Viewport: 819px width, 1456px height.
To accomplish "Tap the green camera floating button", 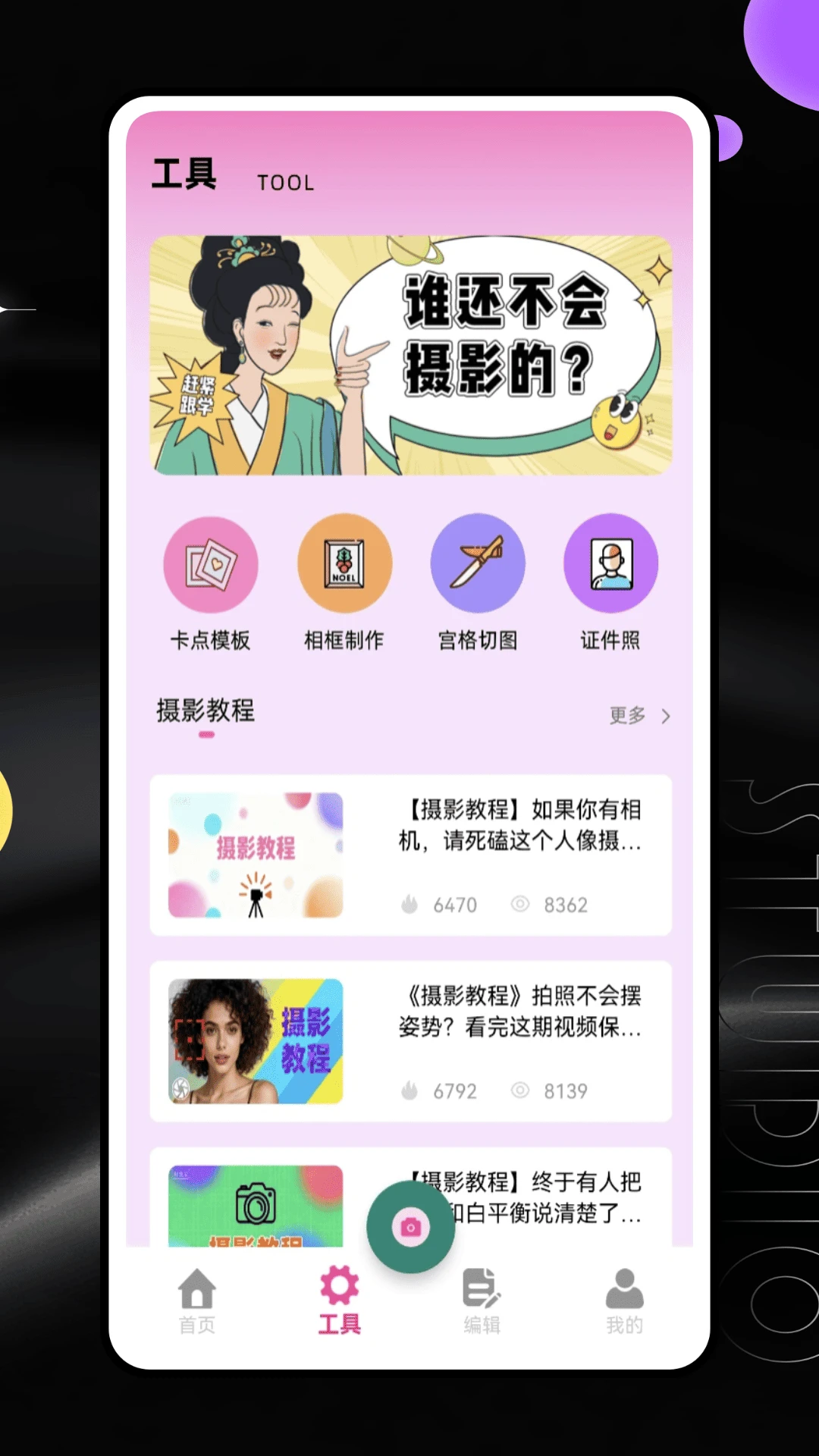I will (x=410, y=1225).
